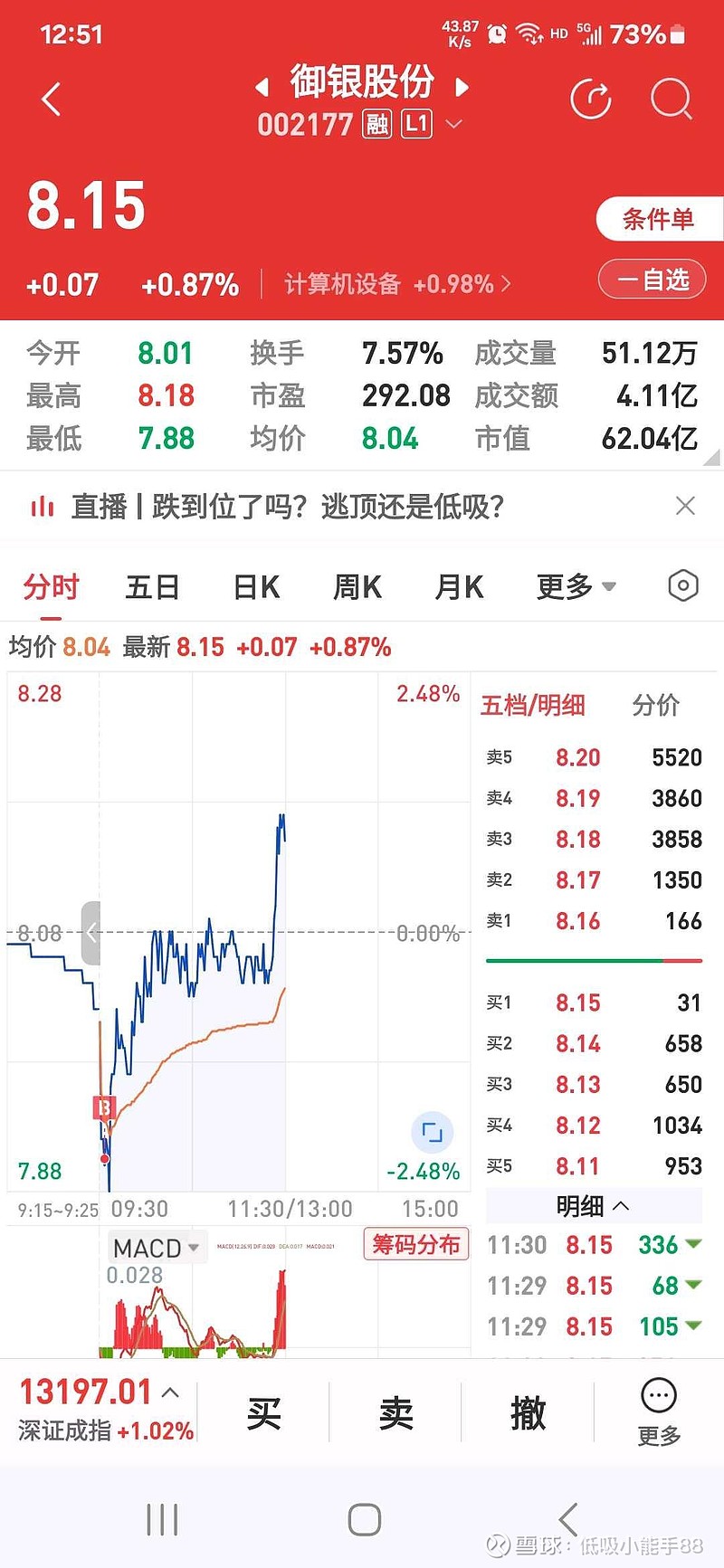Switch to the next stock
724x1568 pixels.
tap(462, 88)
